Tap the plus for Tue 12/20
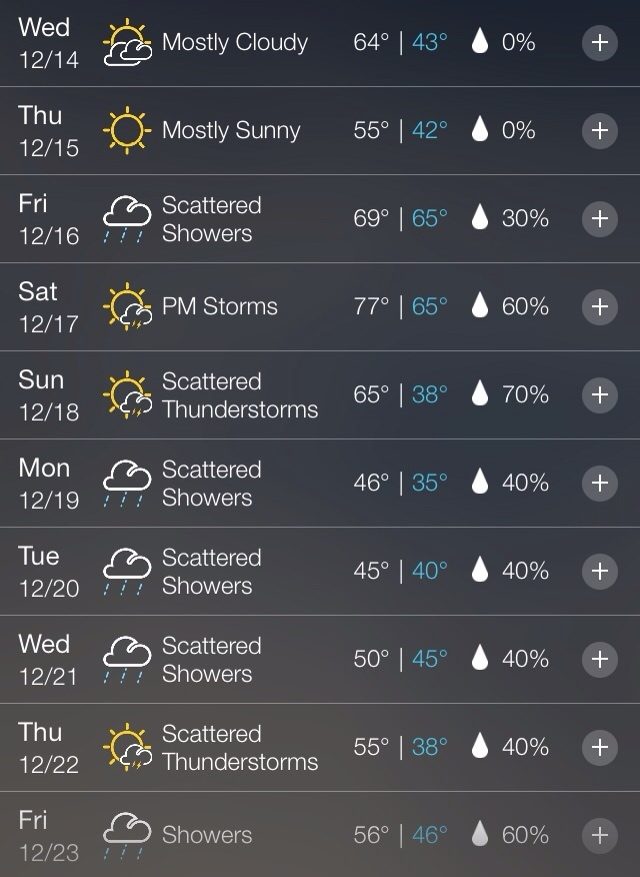The height and width of the screenshot is (877, 640). [599, 571]
